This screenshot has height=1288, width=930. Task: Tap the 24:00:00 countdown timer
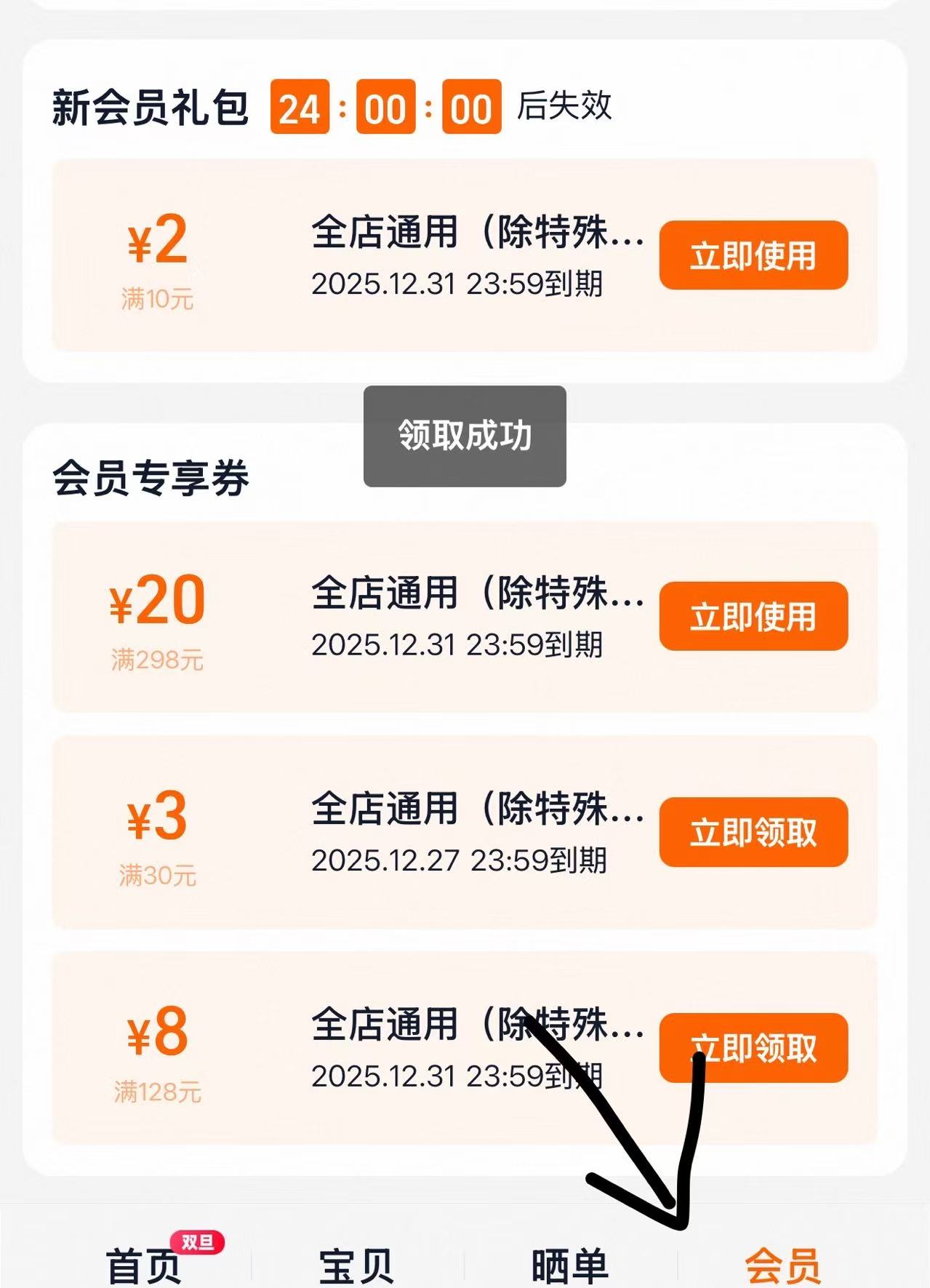(x=387, y=108)
